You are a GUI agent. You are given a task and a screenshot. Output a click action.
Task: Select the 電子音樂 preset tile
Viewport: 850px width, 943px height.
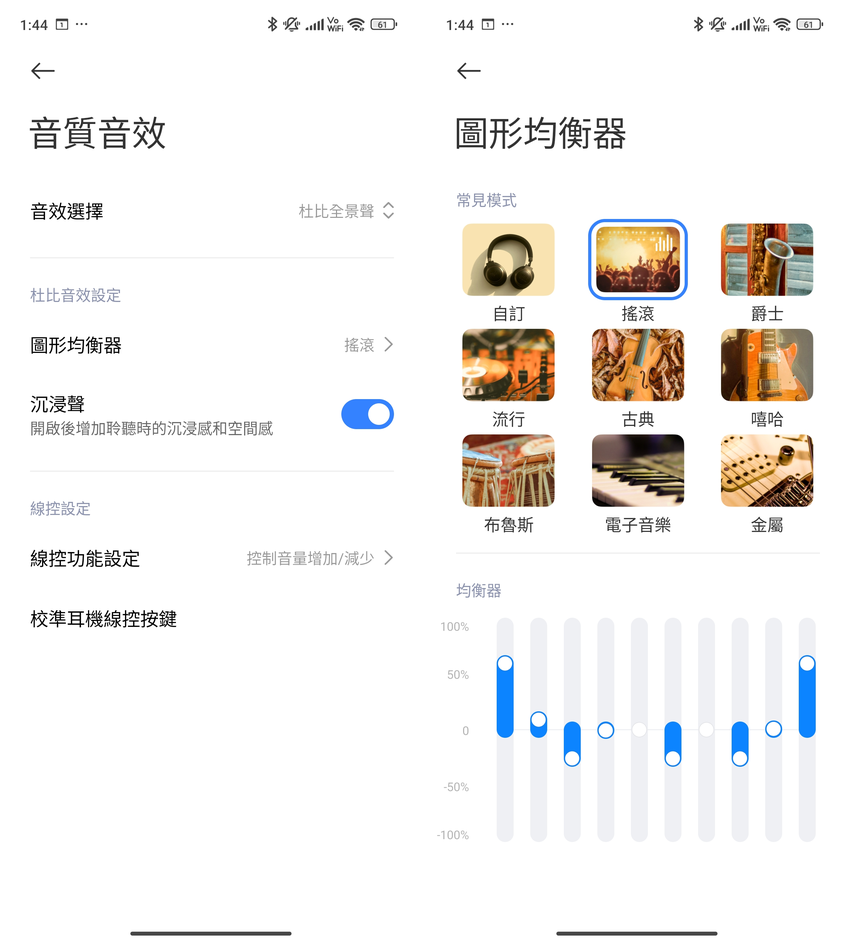(638, 471)
